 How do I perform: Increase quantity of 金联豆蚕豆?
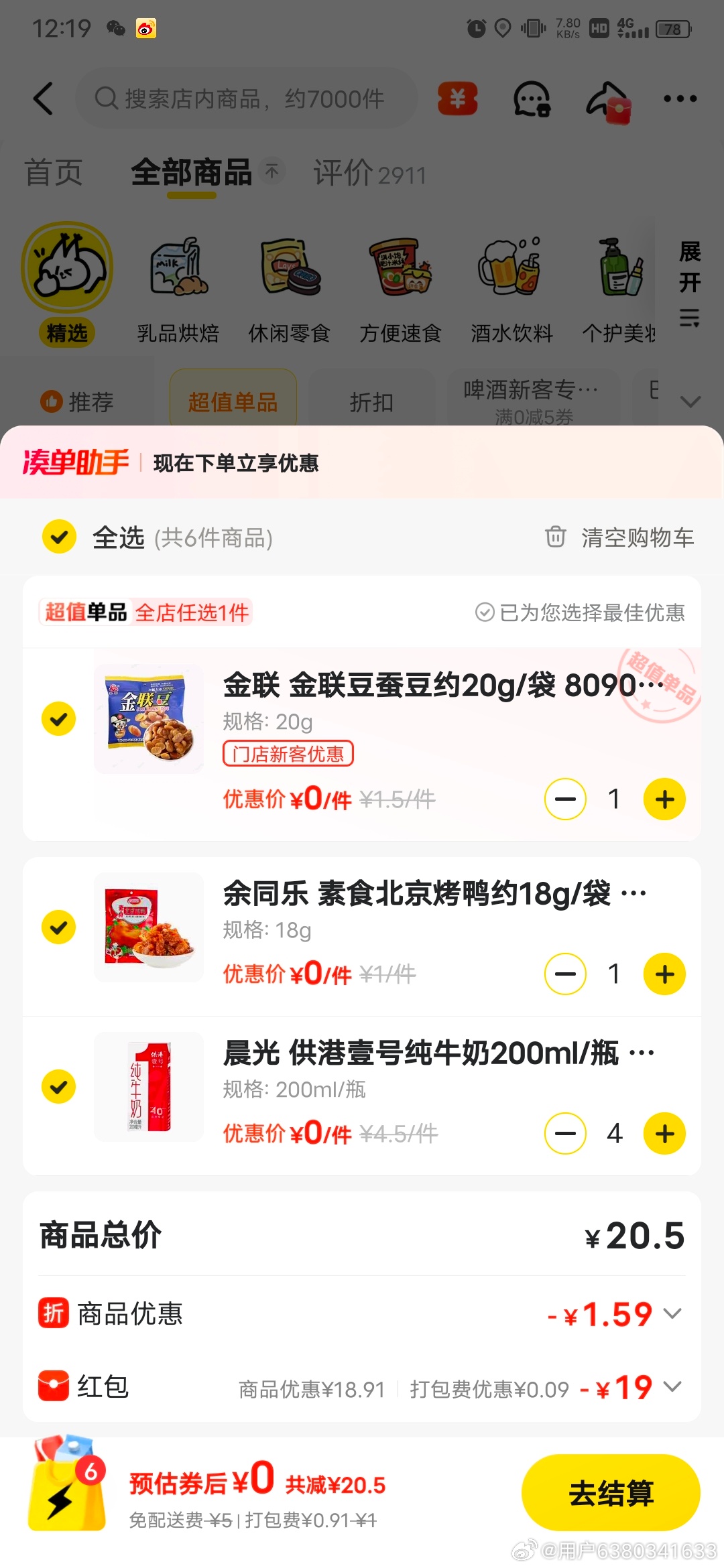(664, 799)
